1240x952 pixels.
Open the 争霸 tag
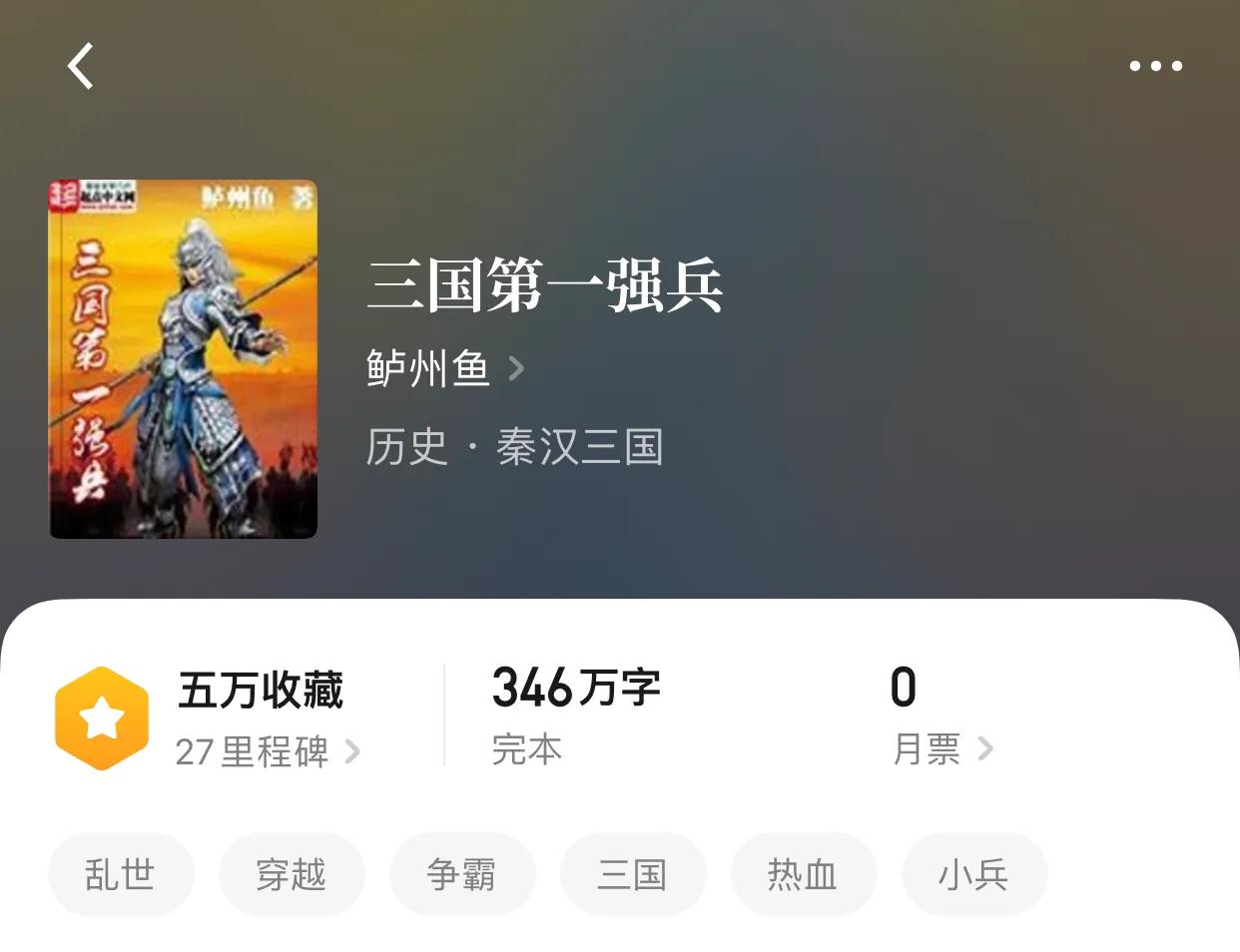pyautogui.click(x=462, y=874)
